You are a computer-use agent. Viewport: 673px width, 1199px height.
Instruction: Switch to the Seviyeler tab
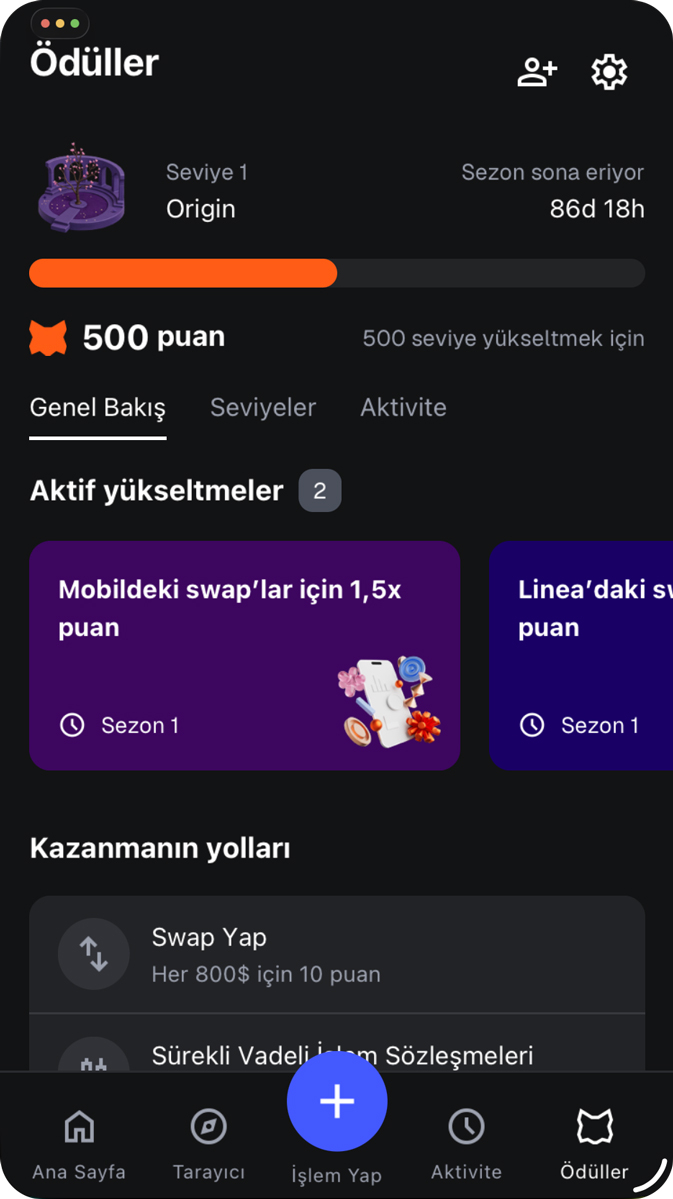coord(263,408)
